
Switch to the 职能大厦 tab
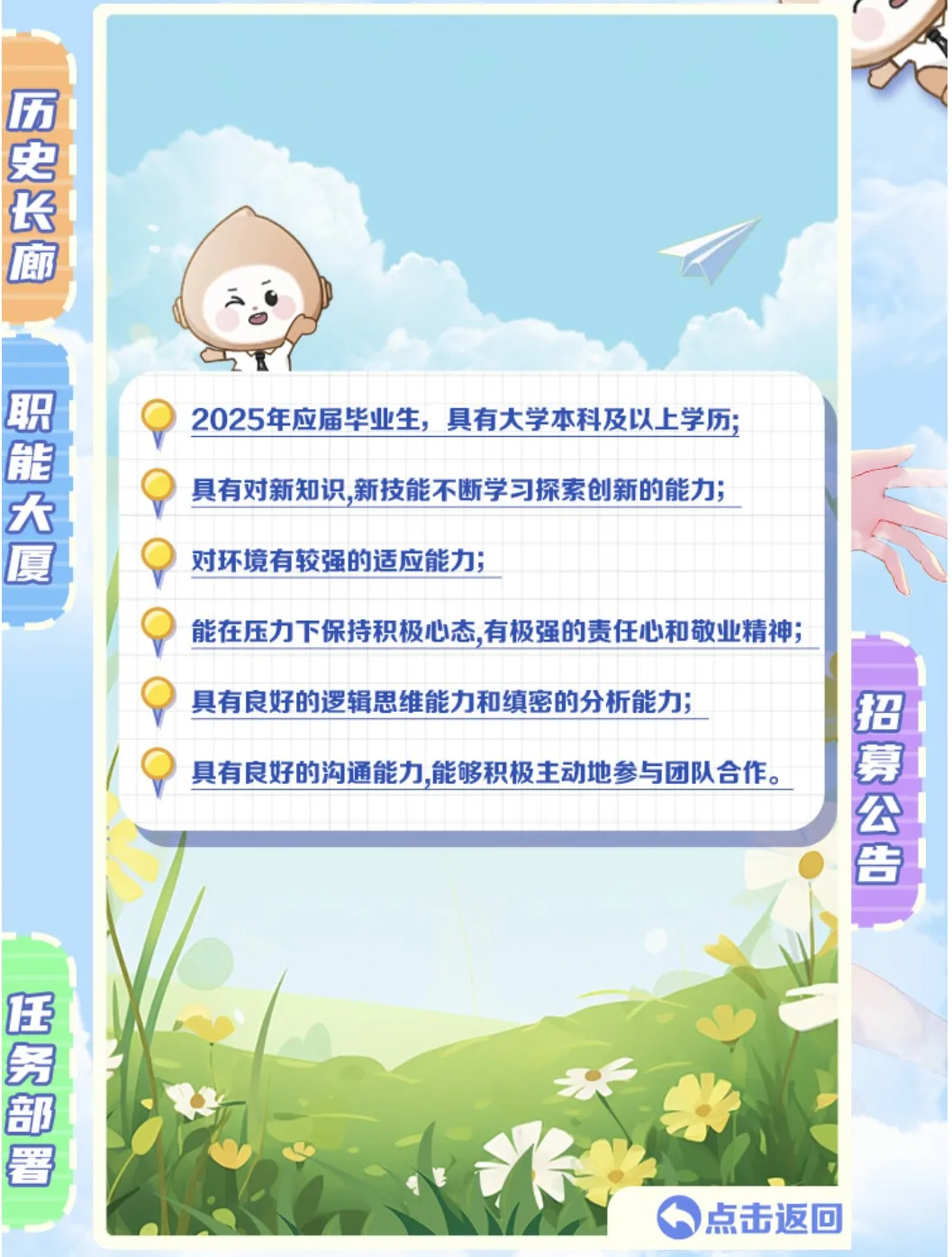pos(32,487)
